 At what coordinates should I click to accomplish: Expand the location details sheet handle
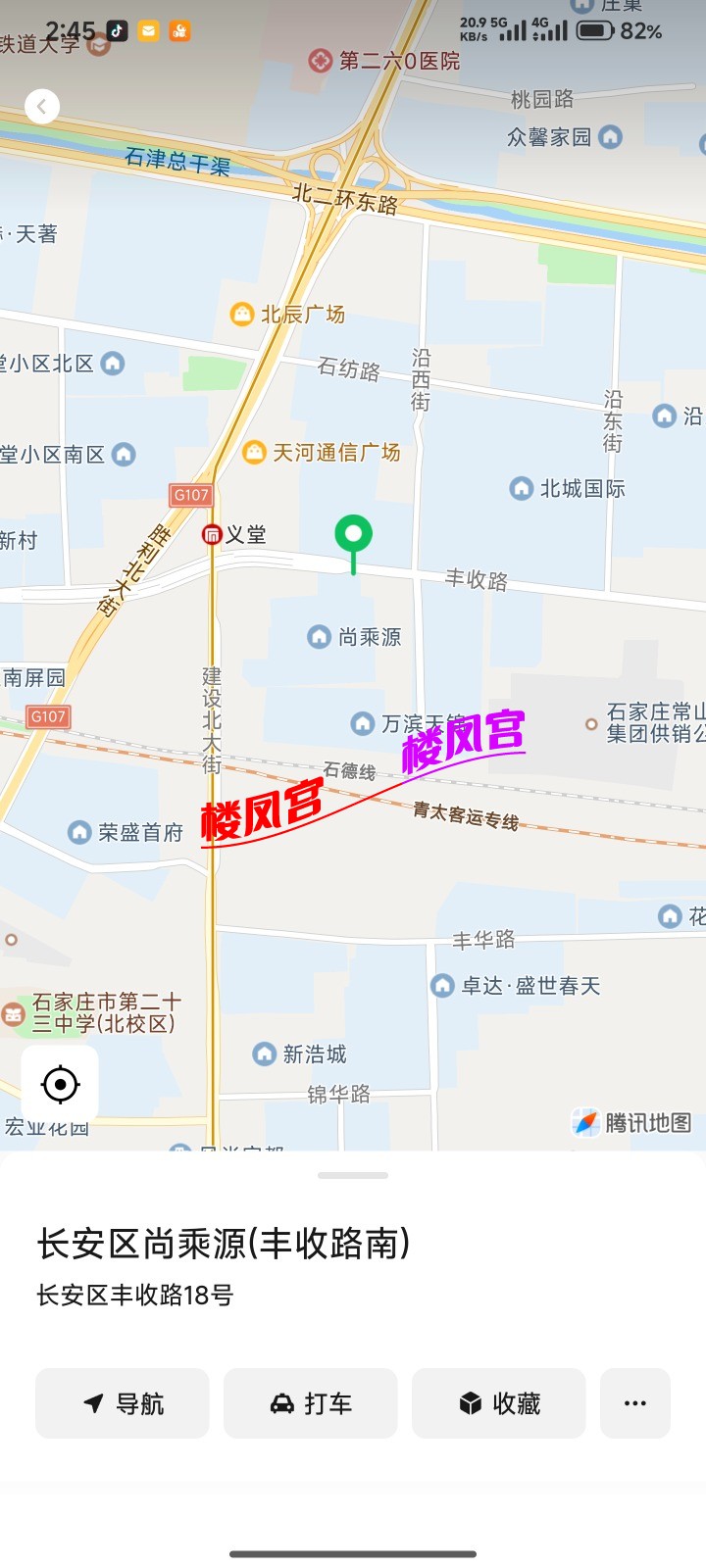click(353, 1175)
